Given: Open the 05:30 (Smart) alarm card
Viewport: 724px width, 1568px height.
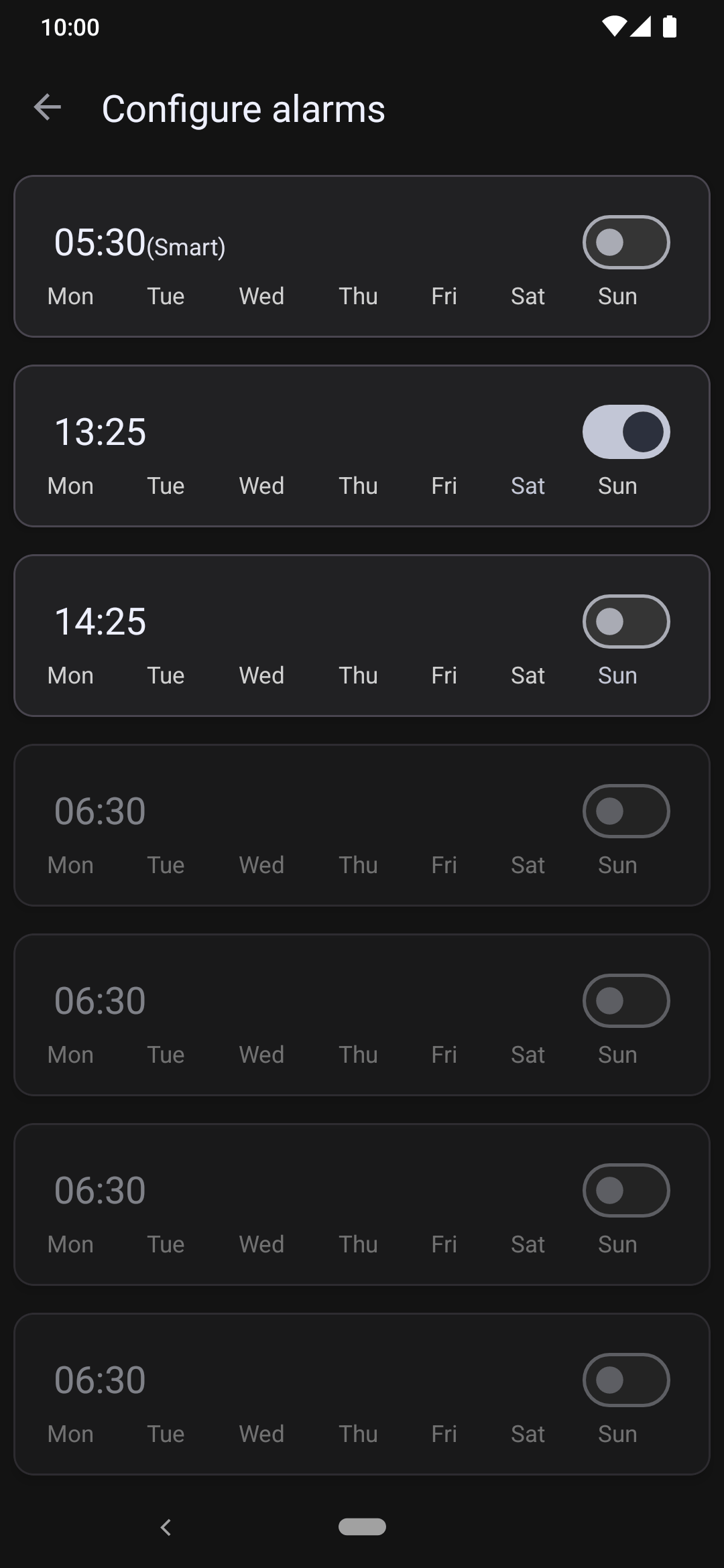Looking at the screenshot, I should click(x=362, y=256).
